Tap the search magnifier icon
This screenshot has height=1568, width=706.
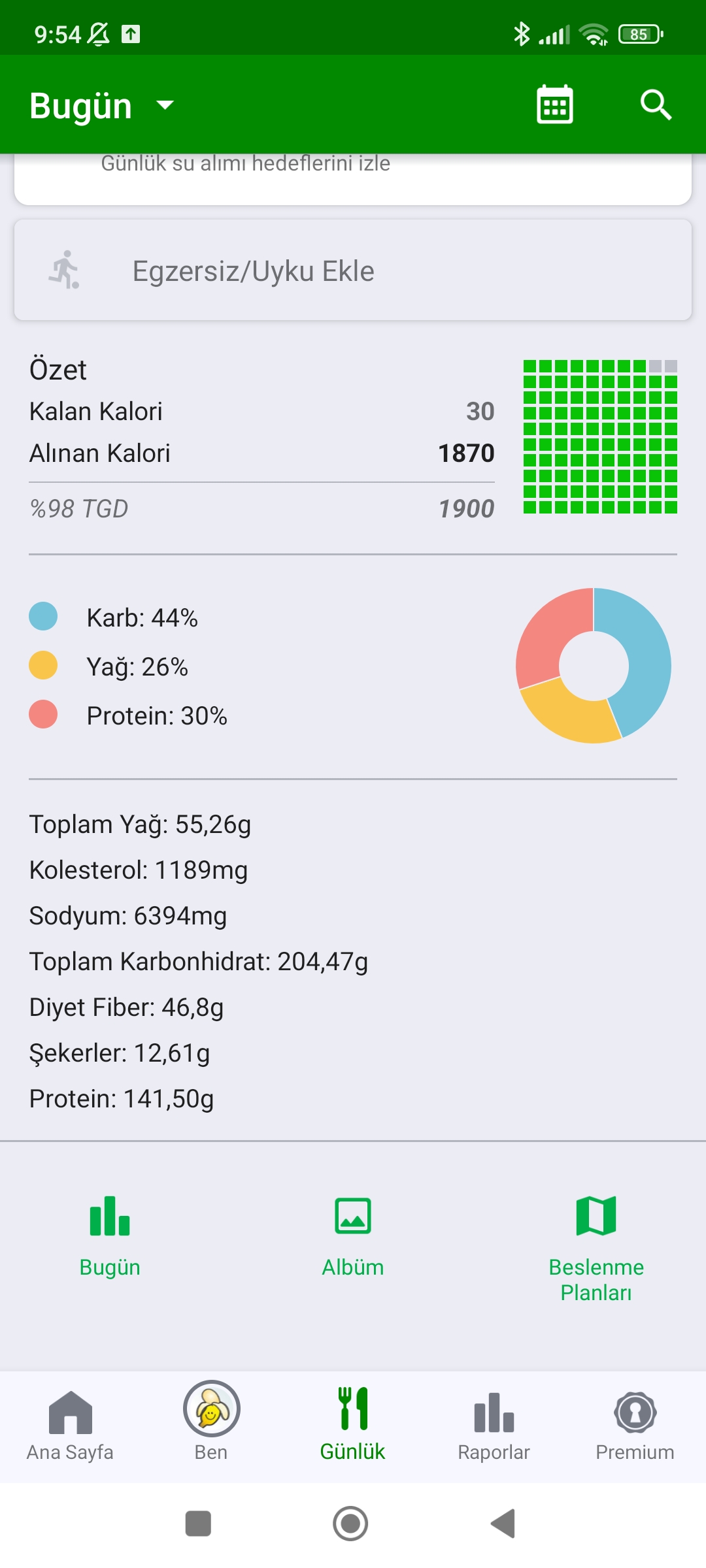pyautogui.click(x=656, y=105)
